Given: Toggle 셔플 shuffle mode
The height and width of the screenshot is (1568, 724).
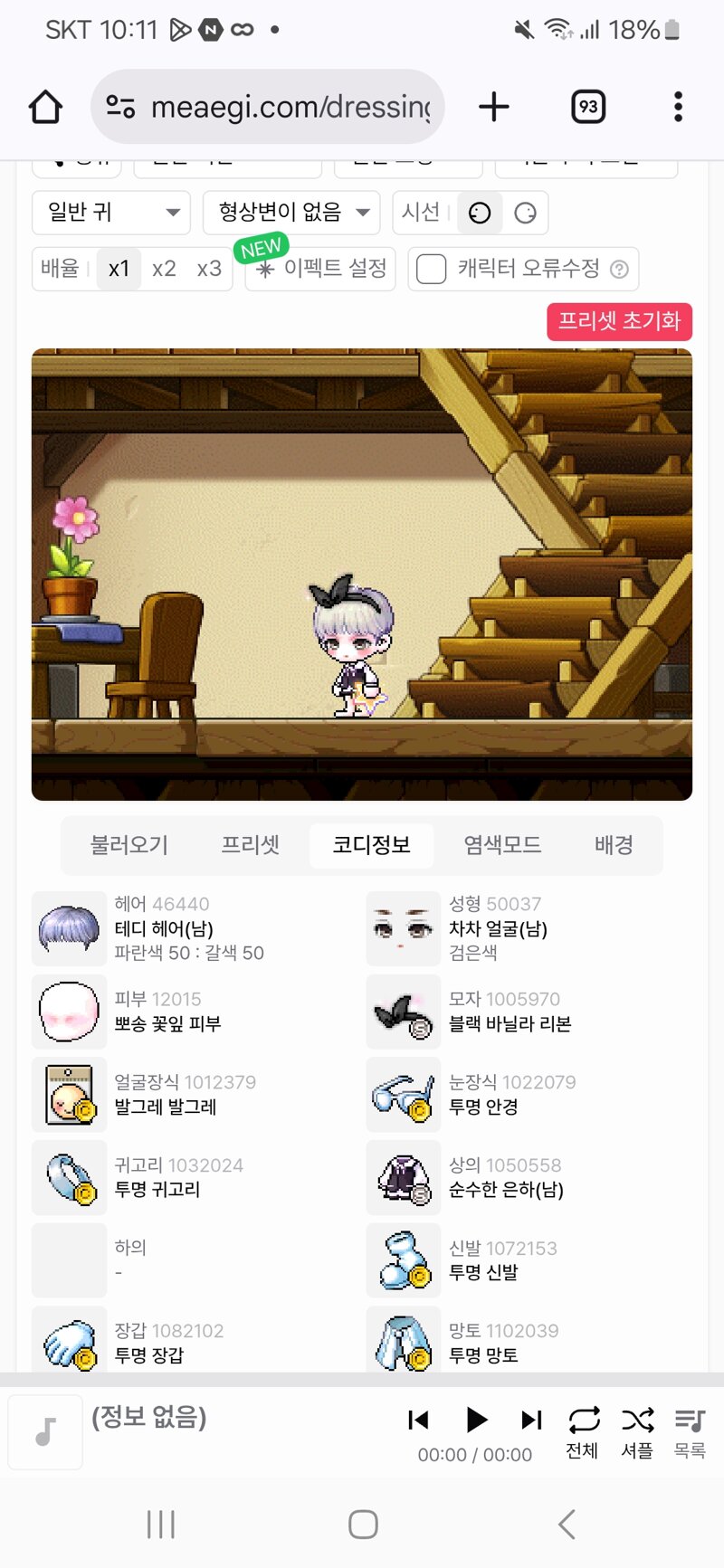Looking at the screenshot, I should [x=637, y=1430].
